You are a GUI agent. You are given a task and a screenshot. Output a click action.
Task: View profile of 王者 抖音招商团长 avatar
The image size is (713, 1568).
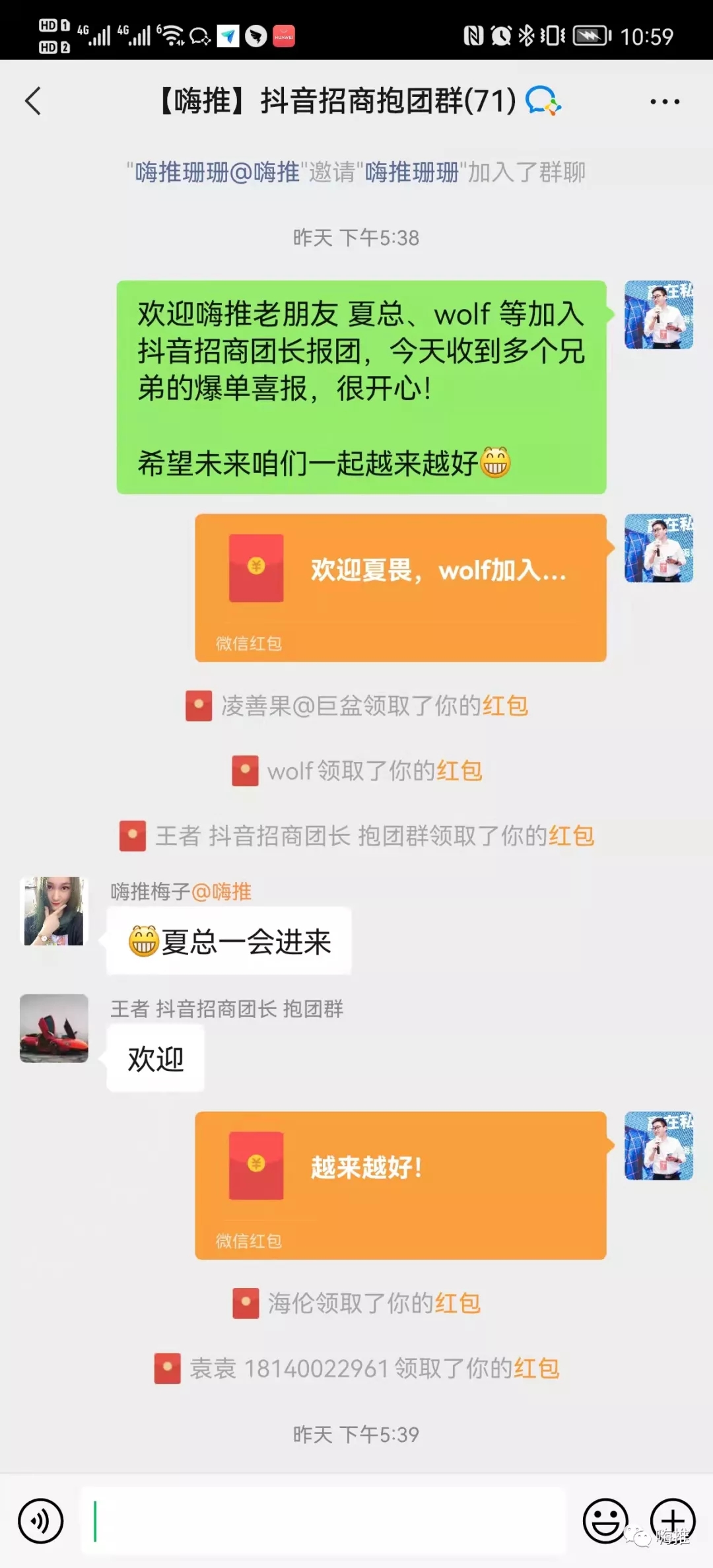click(54, 1028)
